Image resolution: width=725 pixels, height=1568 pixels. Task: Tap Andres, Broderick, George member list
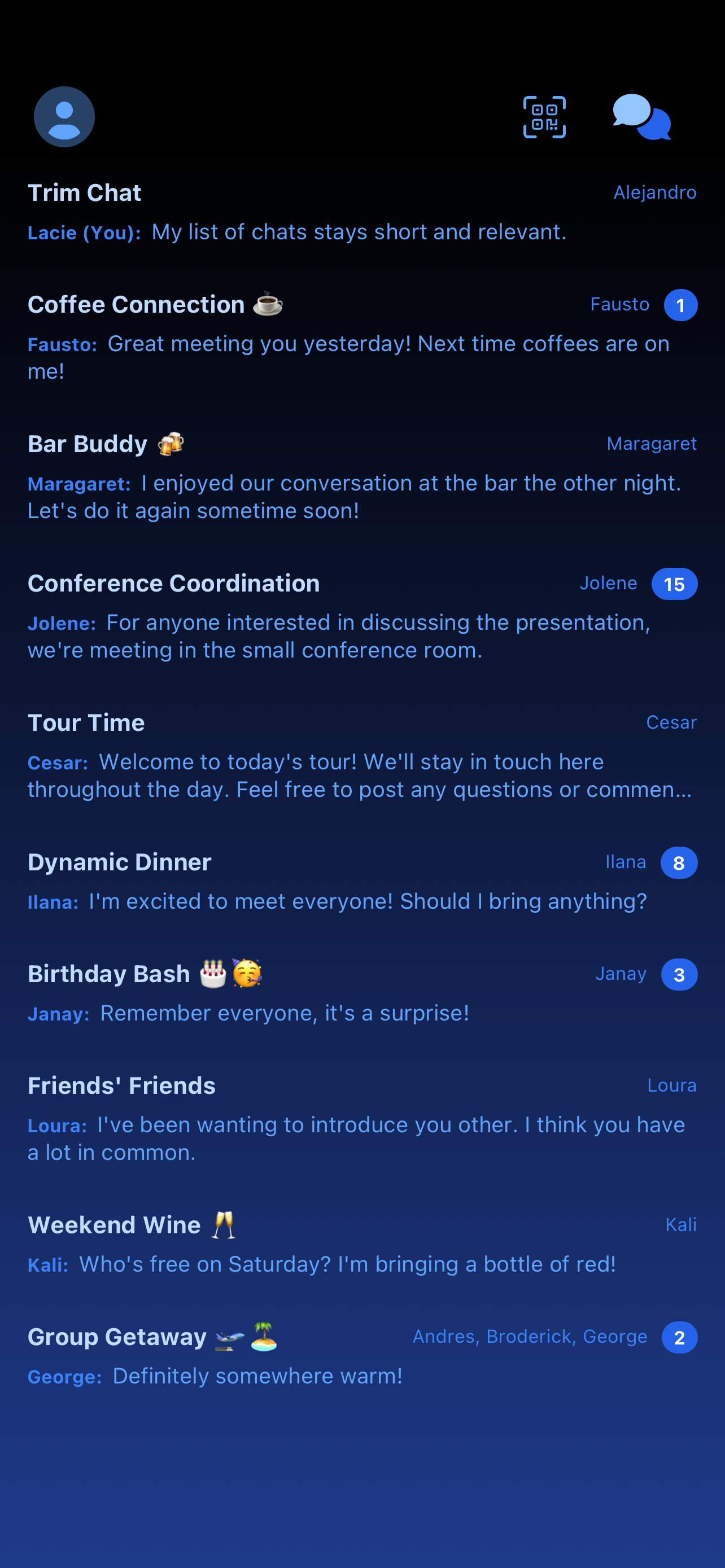(x=530, y=1337)
